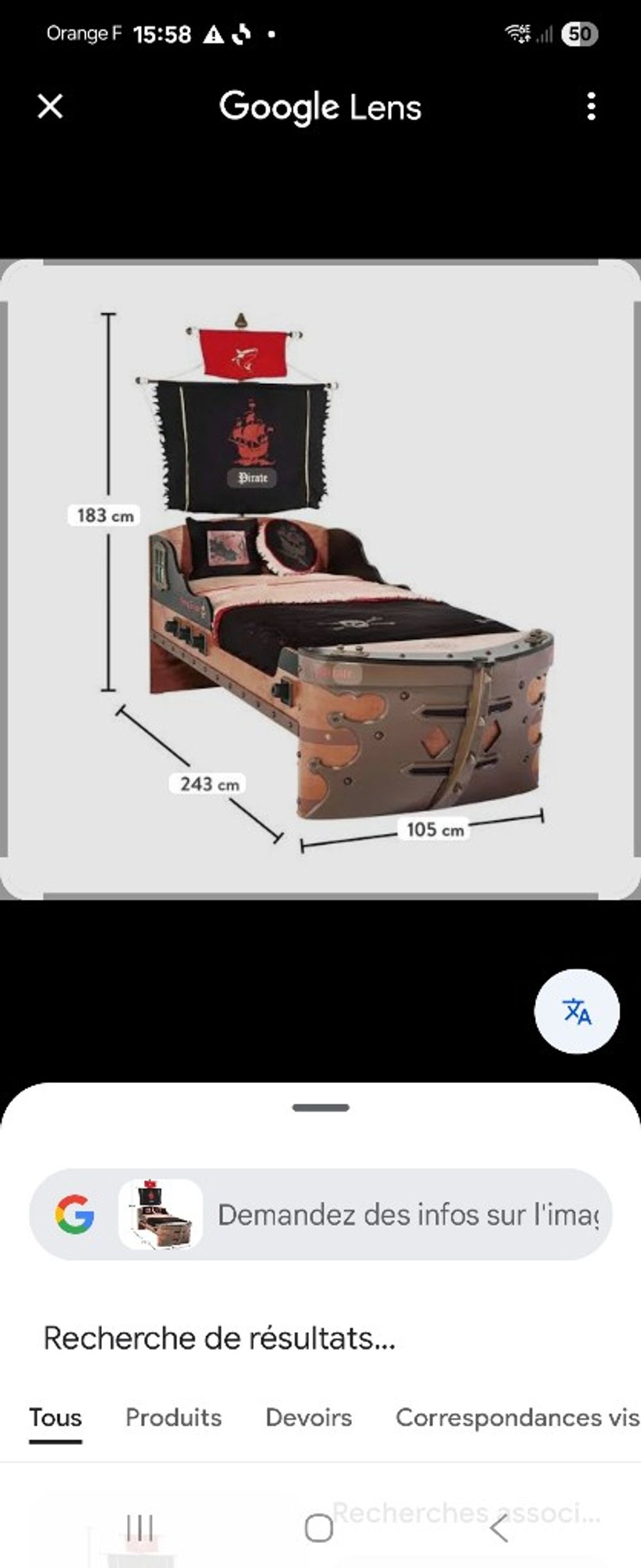Tap the translate floating button
This screenshot has width=641, height=1568.
[576, 1011]
